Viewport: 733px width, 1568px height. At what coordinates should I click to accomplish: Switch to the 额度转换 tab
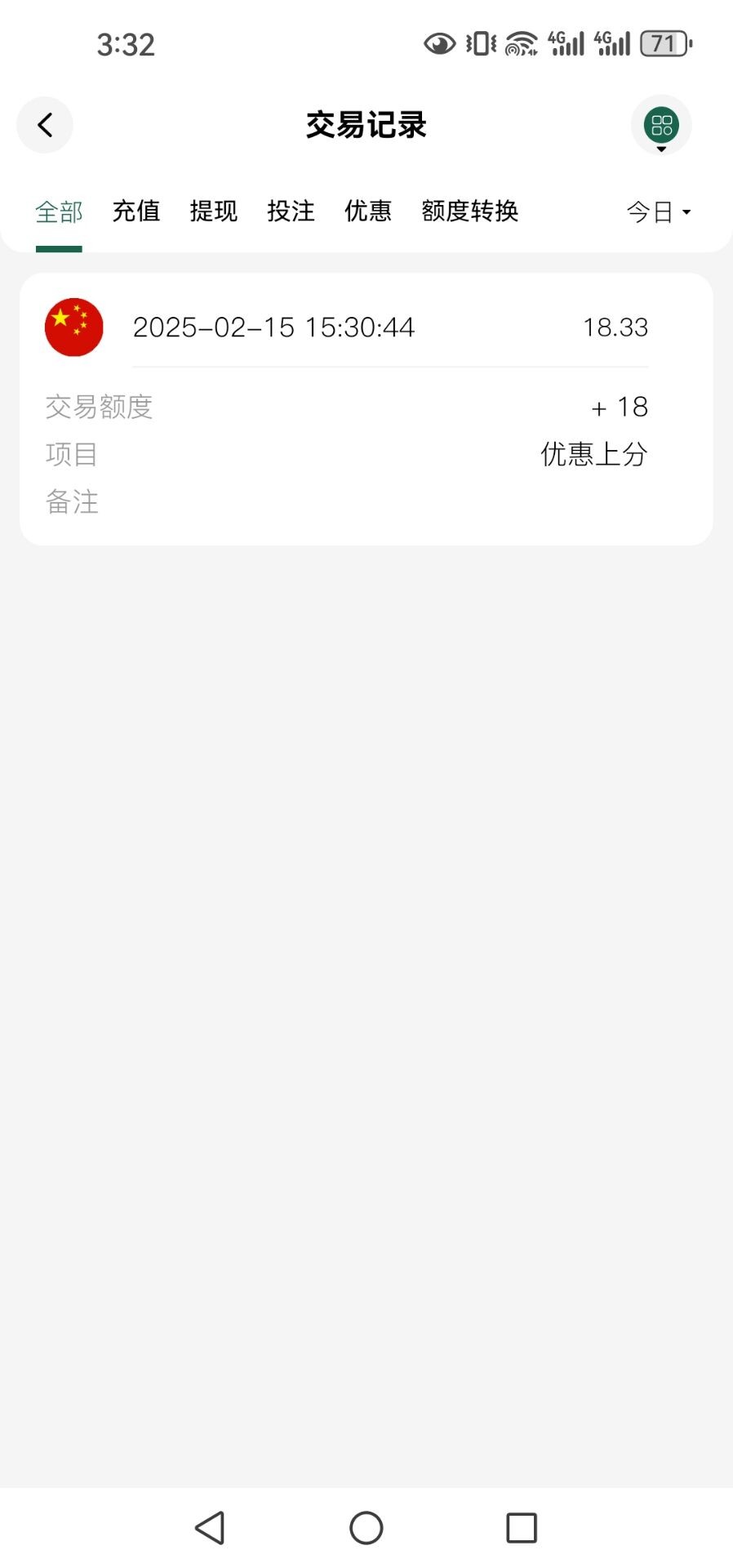(470, 212)
